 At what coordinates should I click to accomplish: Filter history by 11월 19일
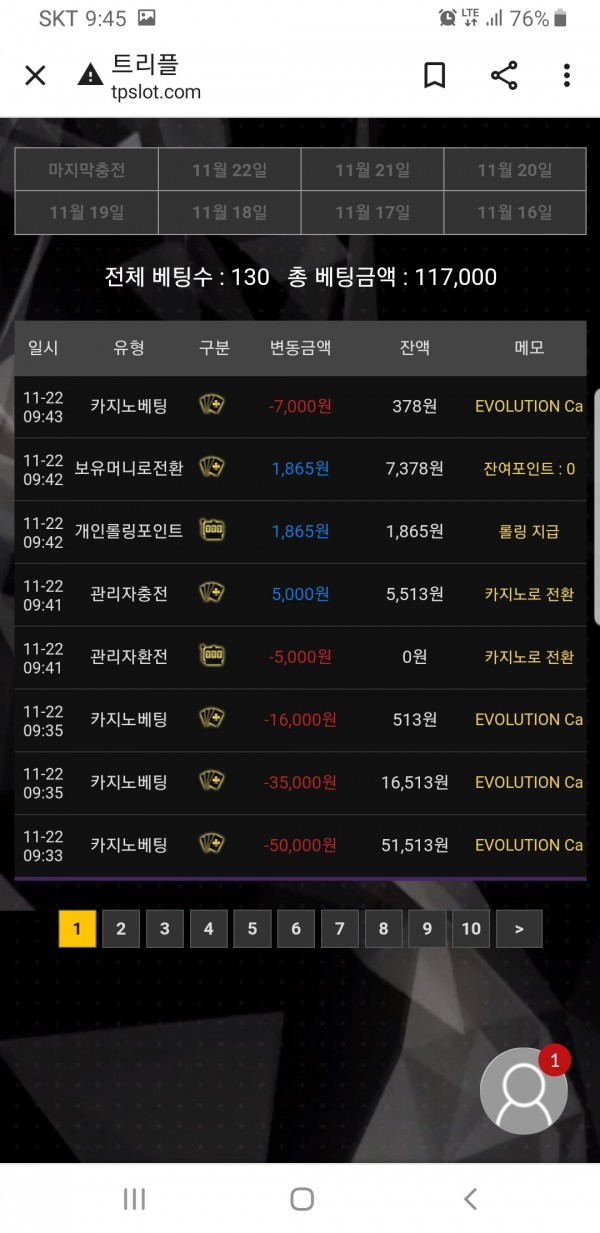click(87, 212)
